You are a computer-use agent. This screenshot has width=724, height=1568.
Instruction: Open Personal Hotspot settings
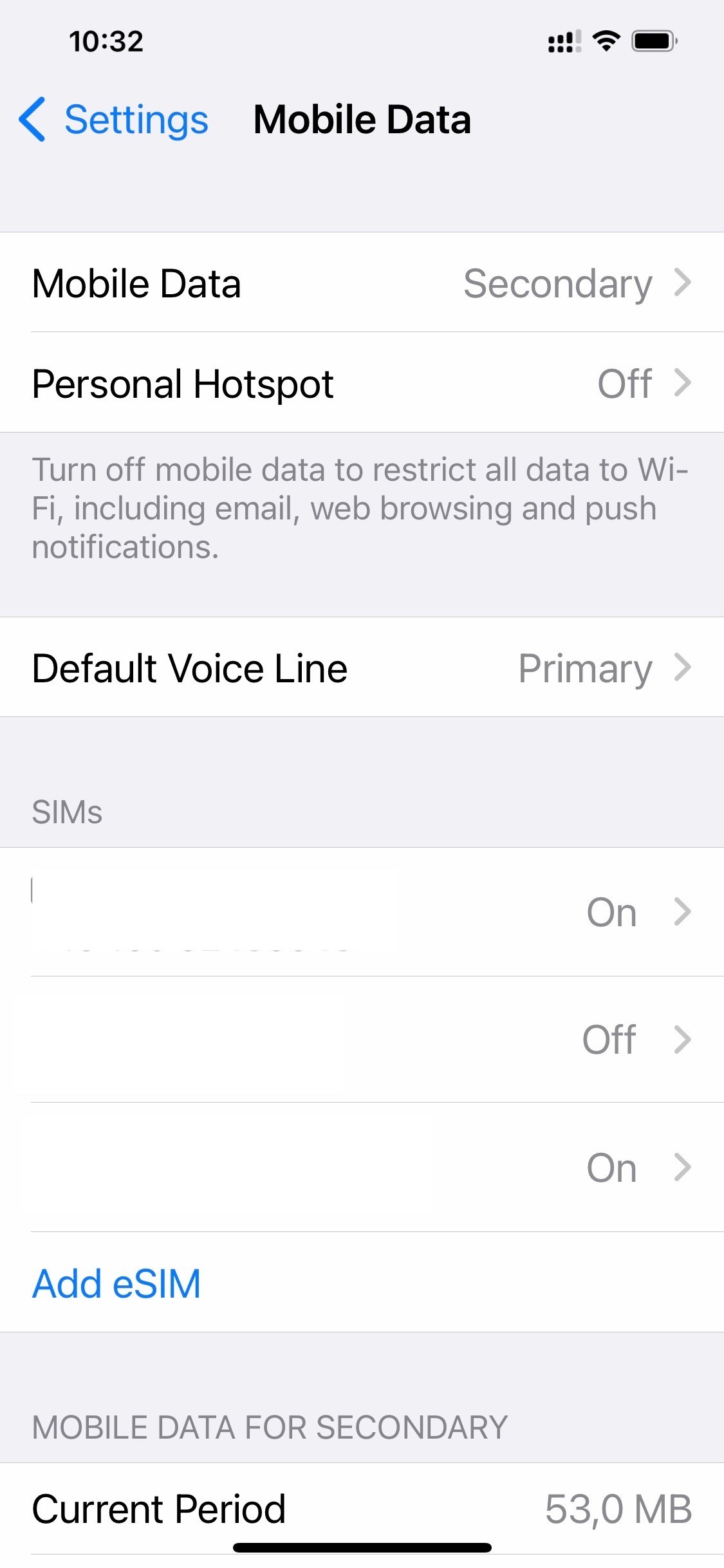pyautogui.click(x=362, y=384)
